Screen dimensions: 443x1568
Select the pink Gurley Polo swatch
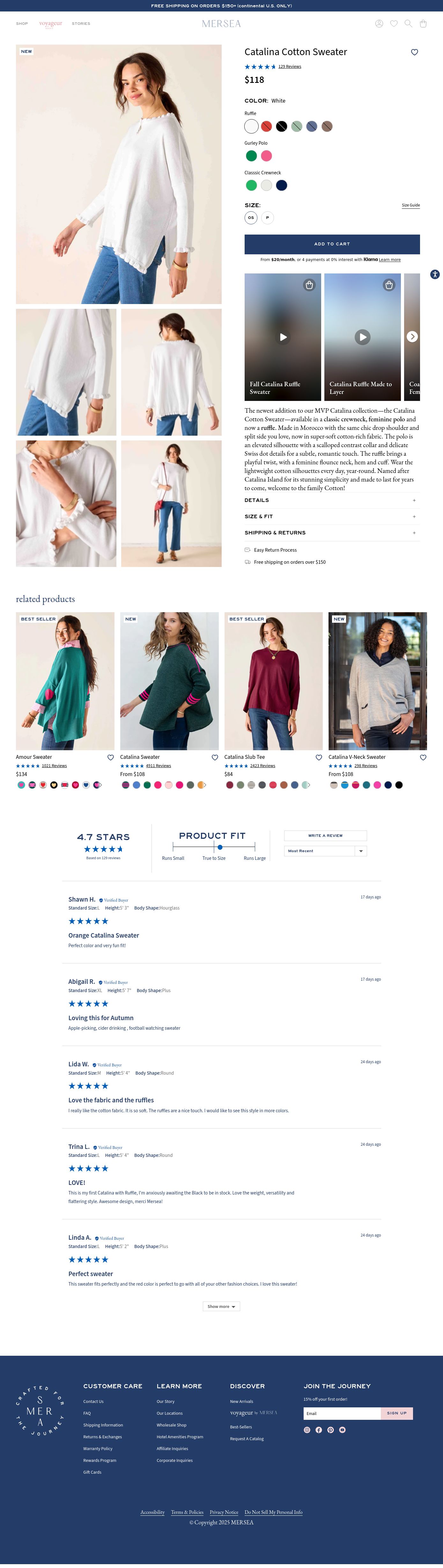coord(266,156)
